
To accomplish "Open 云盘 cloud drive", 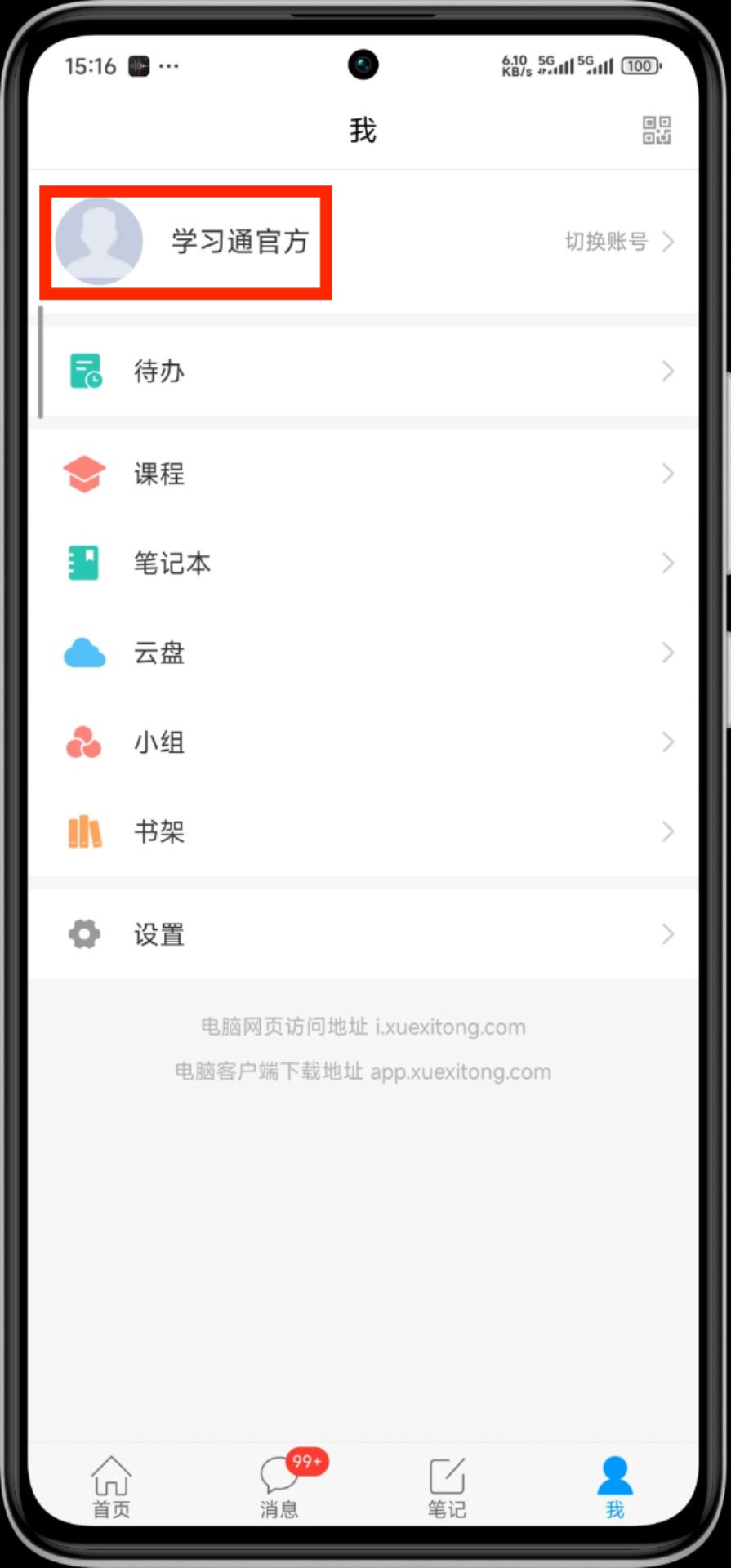I will tap(363, 653).
